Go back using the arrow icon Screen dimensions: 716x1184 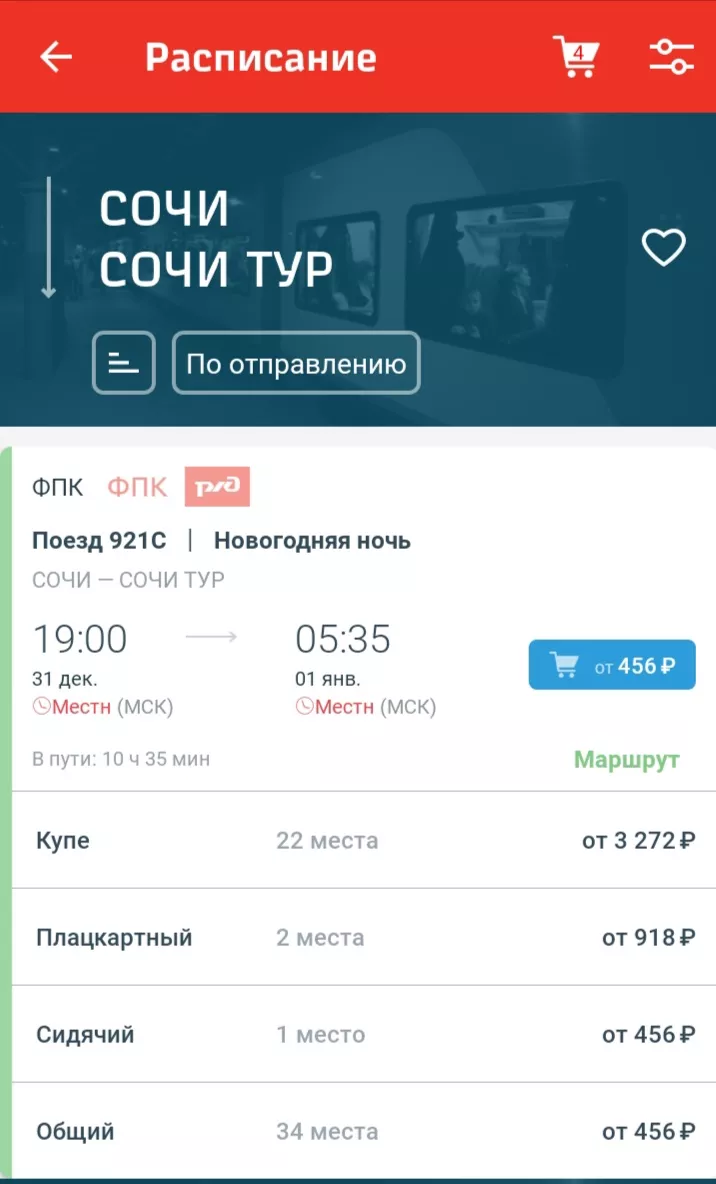[x=56, y=57]
